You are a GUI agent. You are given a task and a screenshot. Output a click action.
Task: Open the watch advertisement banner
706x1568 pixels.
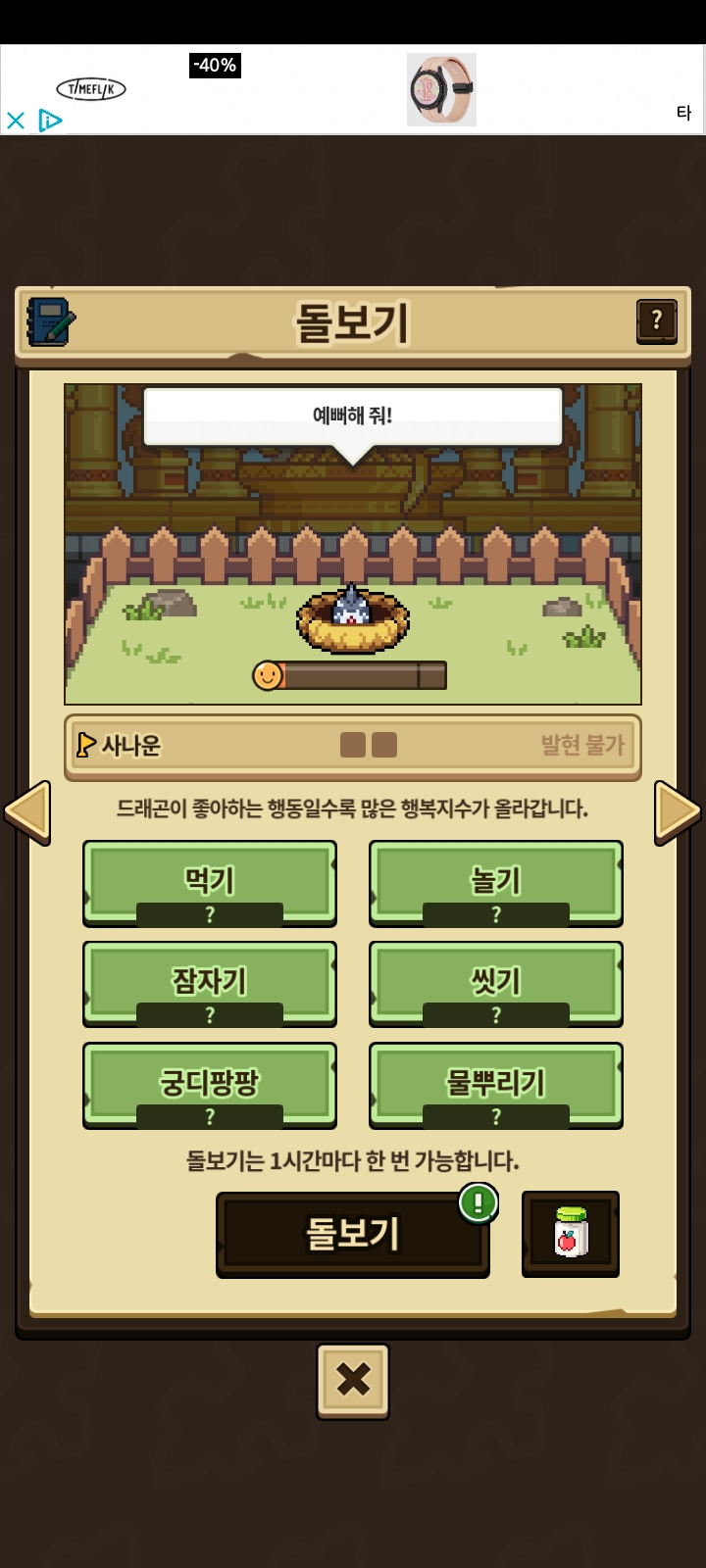[441, 90]
